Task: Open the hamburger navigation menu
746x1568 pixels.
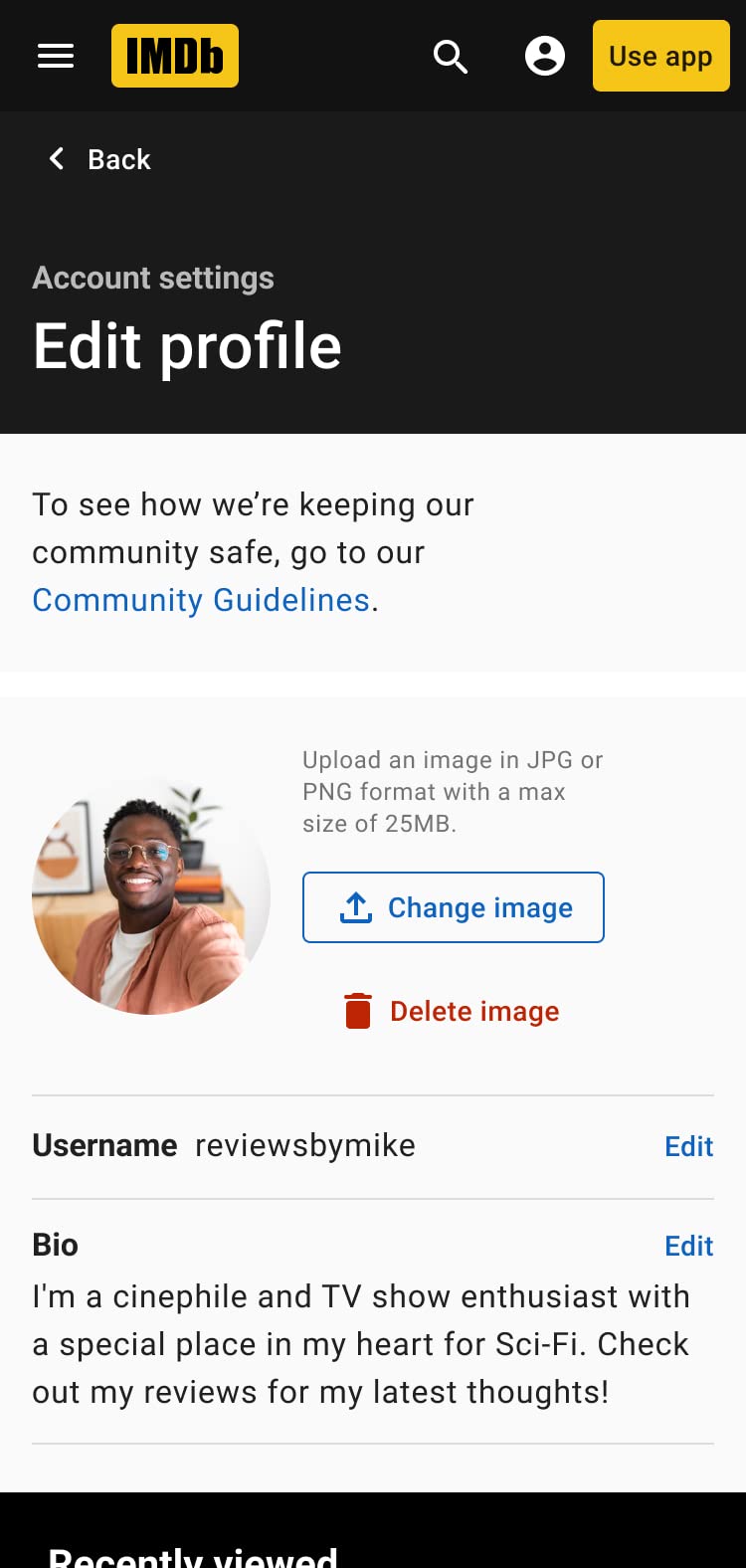Action: tap(56, 56)
